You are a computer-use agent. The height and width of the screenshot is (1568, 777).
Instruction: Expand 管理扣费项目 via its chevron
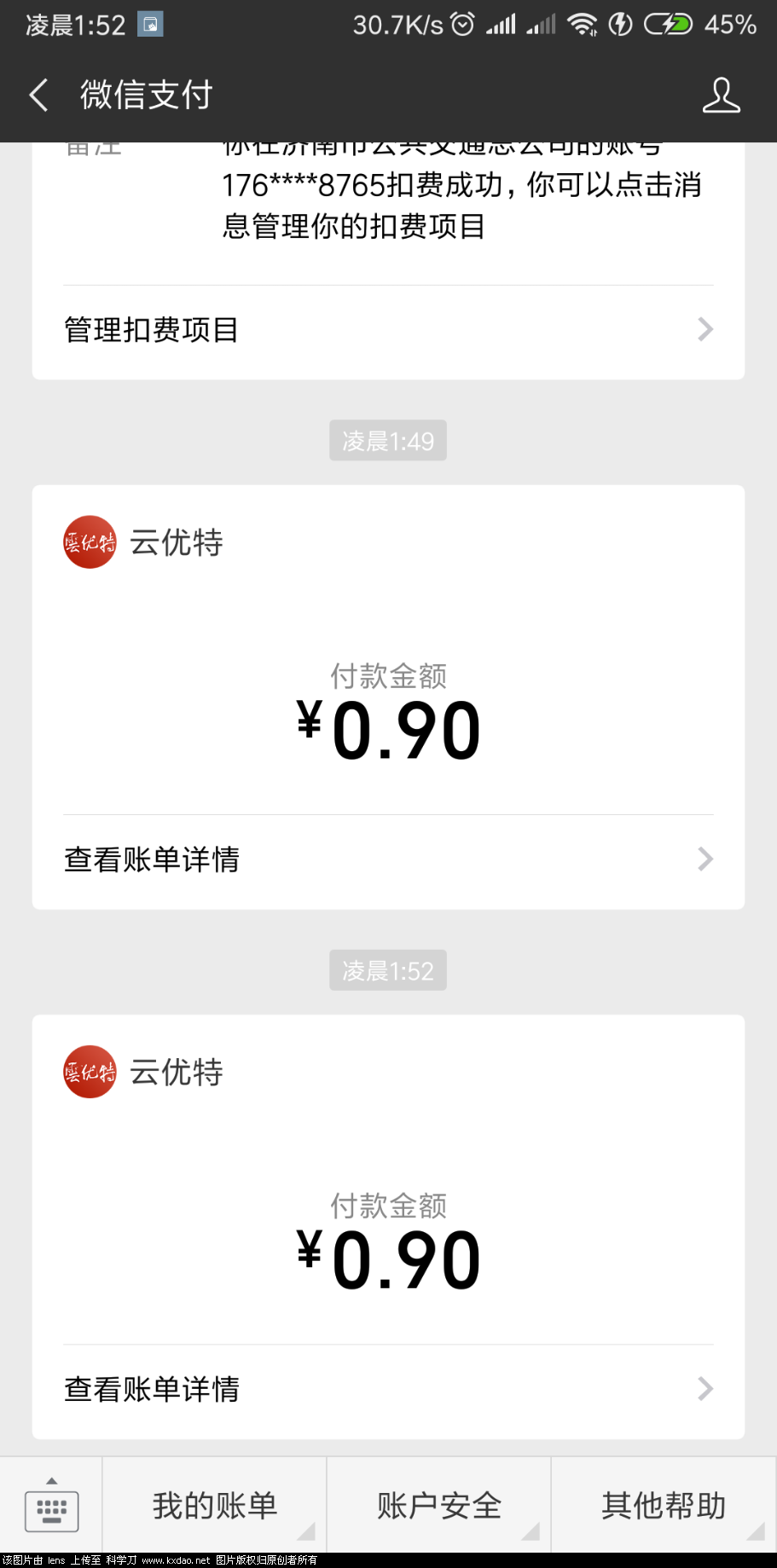[x=705, y=329]
